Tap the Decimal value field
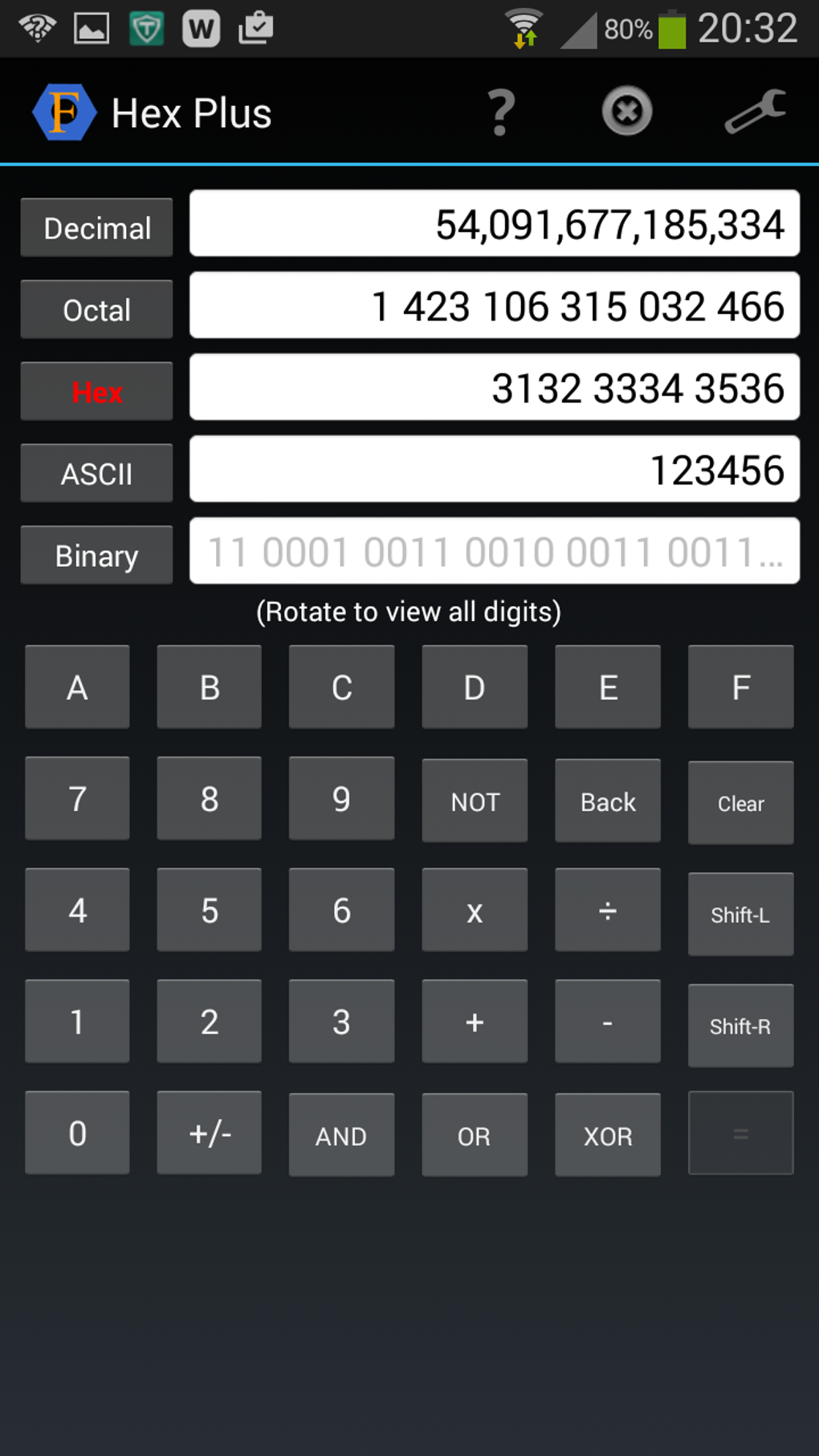The width and height of the screenshot is (819, 1456). (x=493, y=224)
